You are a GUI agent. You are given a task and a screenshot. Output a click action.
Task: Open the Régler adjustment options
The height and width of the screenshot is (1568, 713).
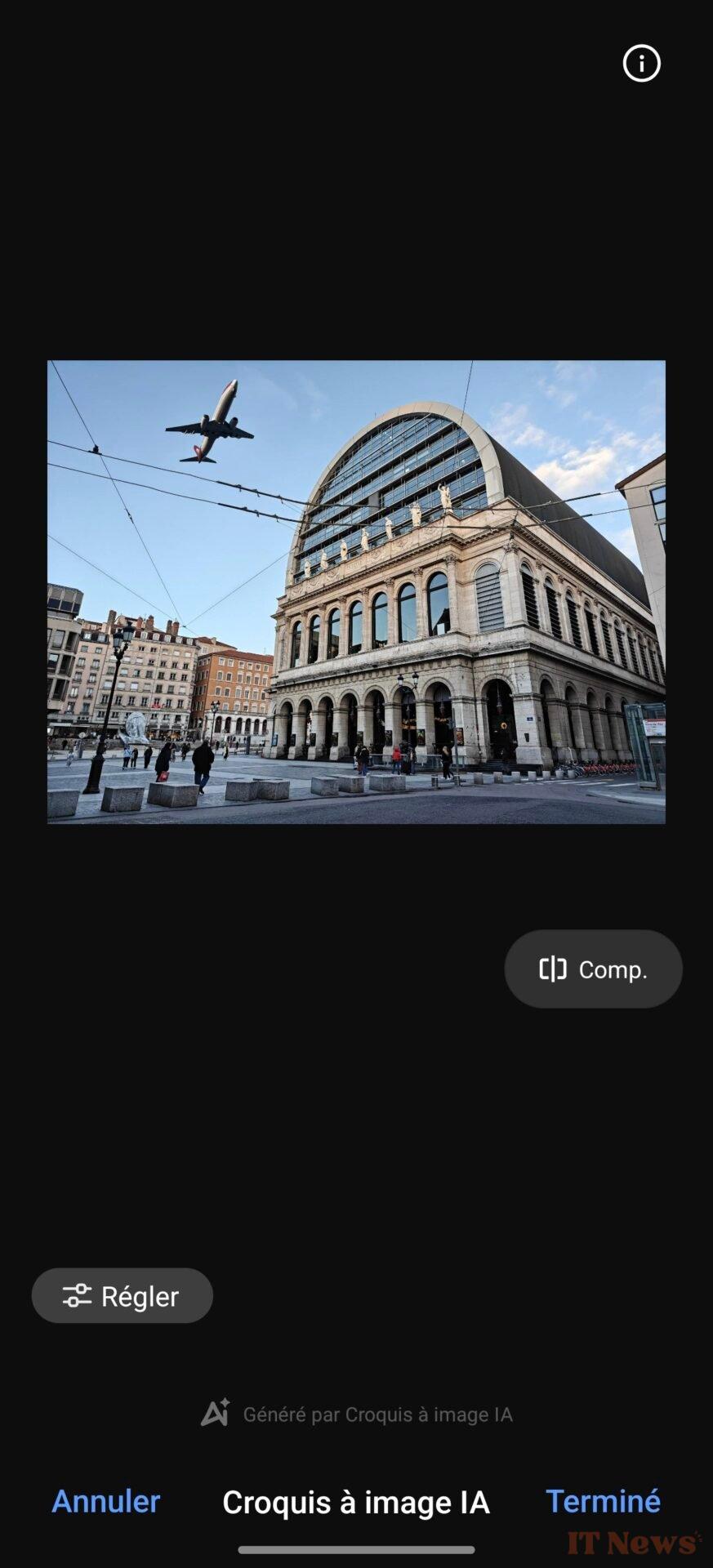123,1295
